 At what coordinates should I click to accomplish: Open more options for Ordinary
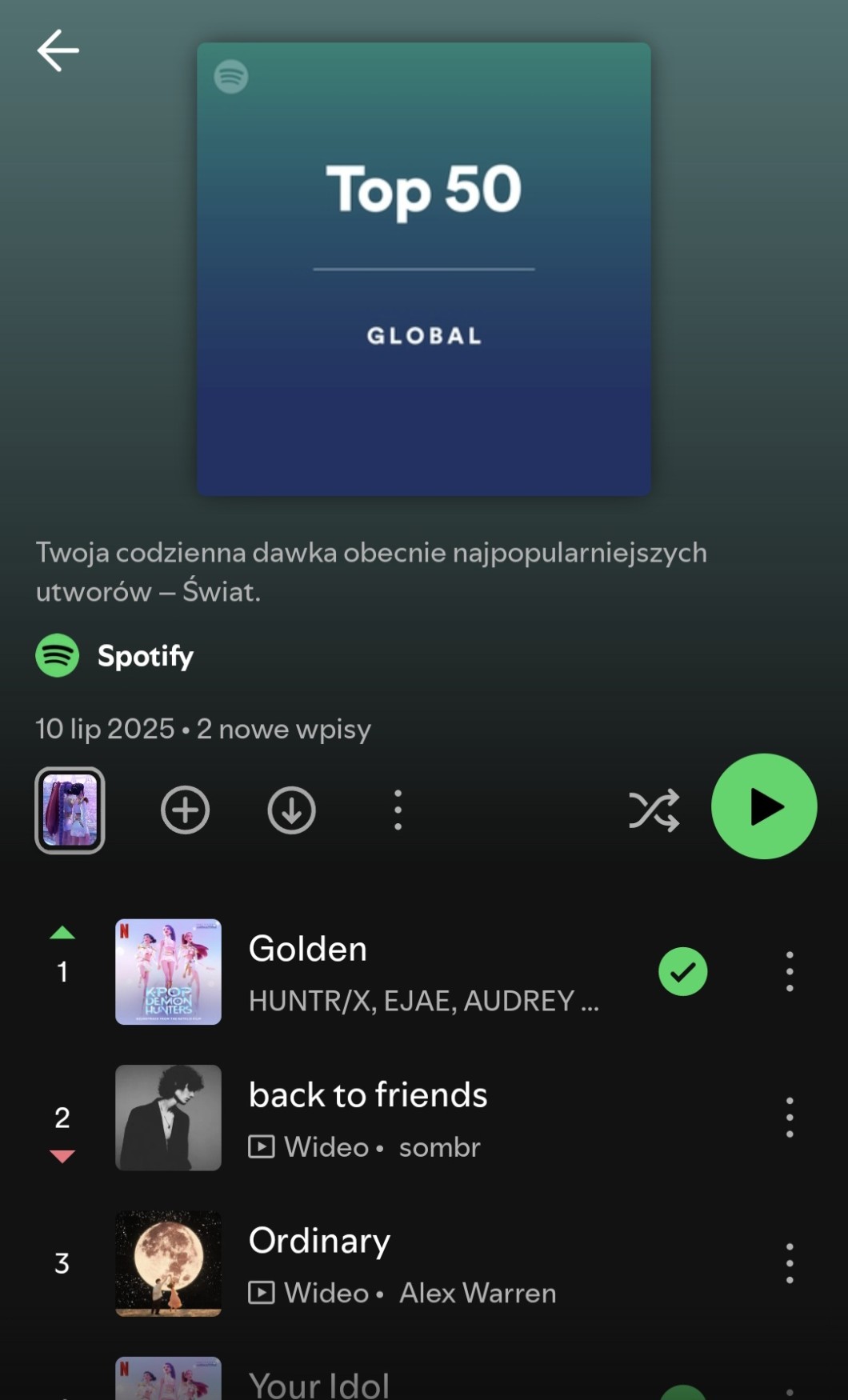pos(789,1263)
